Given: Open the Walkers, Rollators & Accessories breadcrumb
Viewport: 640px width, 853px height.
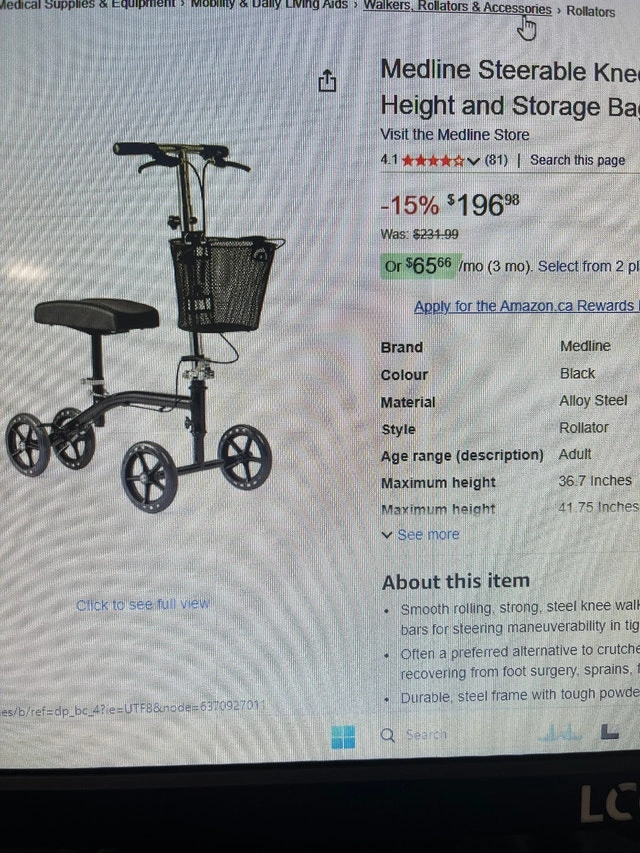Looking at the screenshot, I should (x=457, y=8).
